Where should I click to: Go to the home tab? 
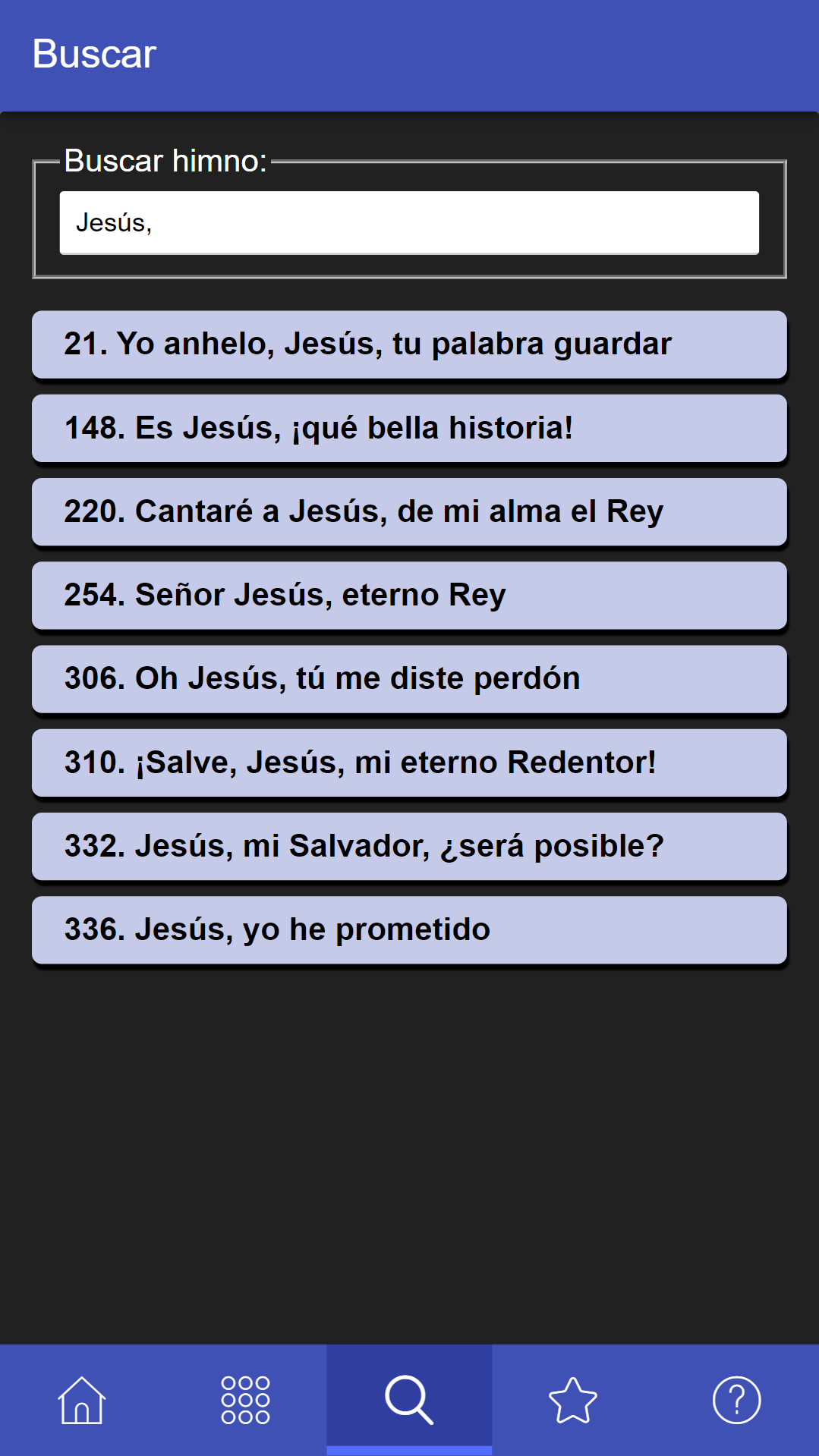point(82,1400)
